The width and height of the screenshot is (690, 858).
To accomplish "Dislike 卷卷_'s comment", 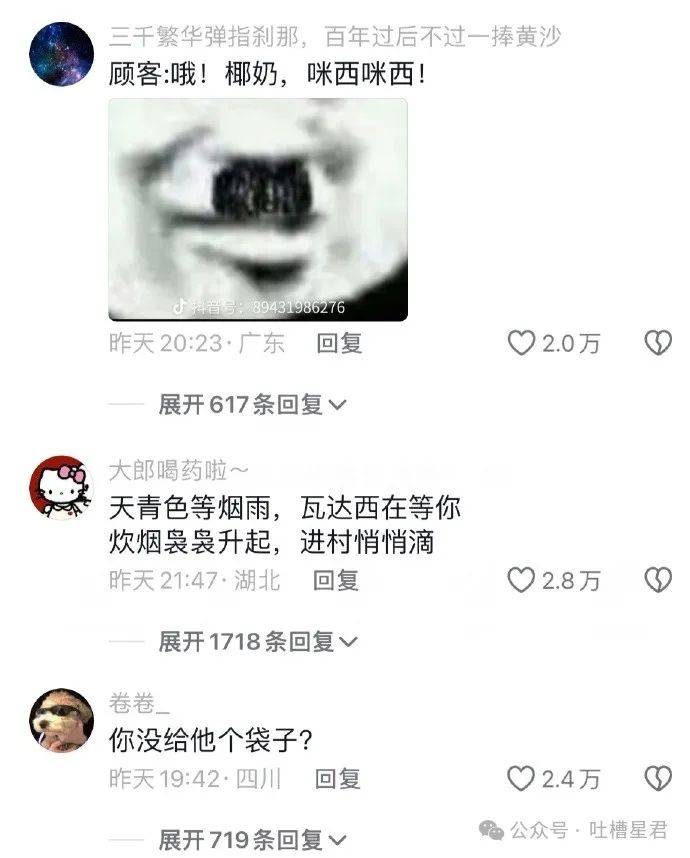I will [x=656, y=778].
